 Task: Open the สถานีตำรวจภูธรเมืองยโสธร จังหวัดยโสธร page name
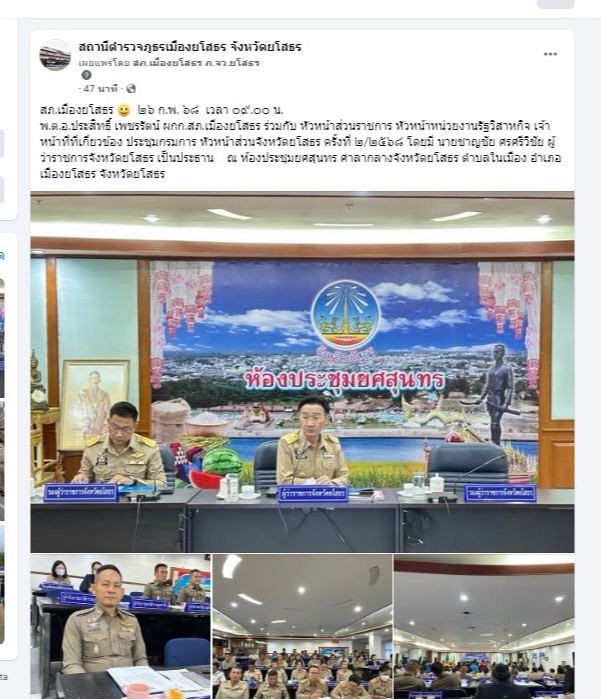(189, 47)
